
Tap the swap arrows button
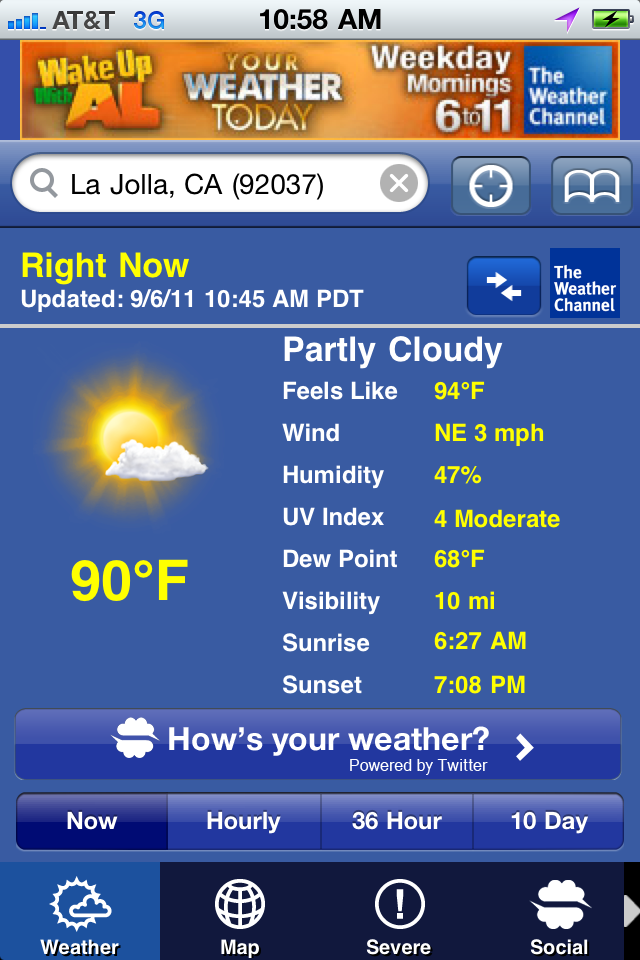tap(504, 286)
